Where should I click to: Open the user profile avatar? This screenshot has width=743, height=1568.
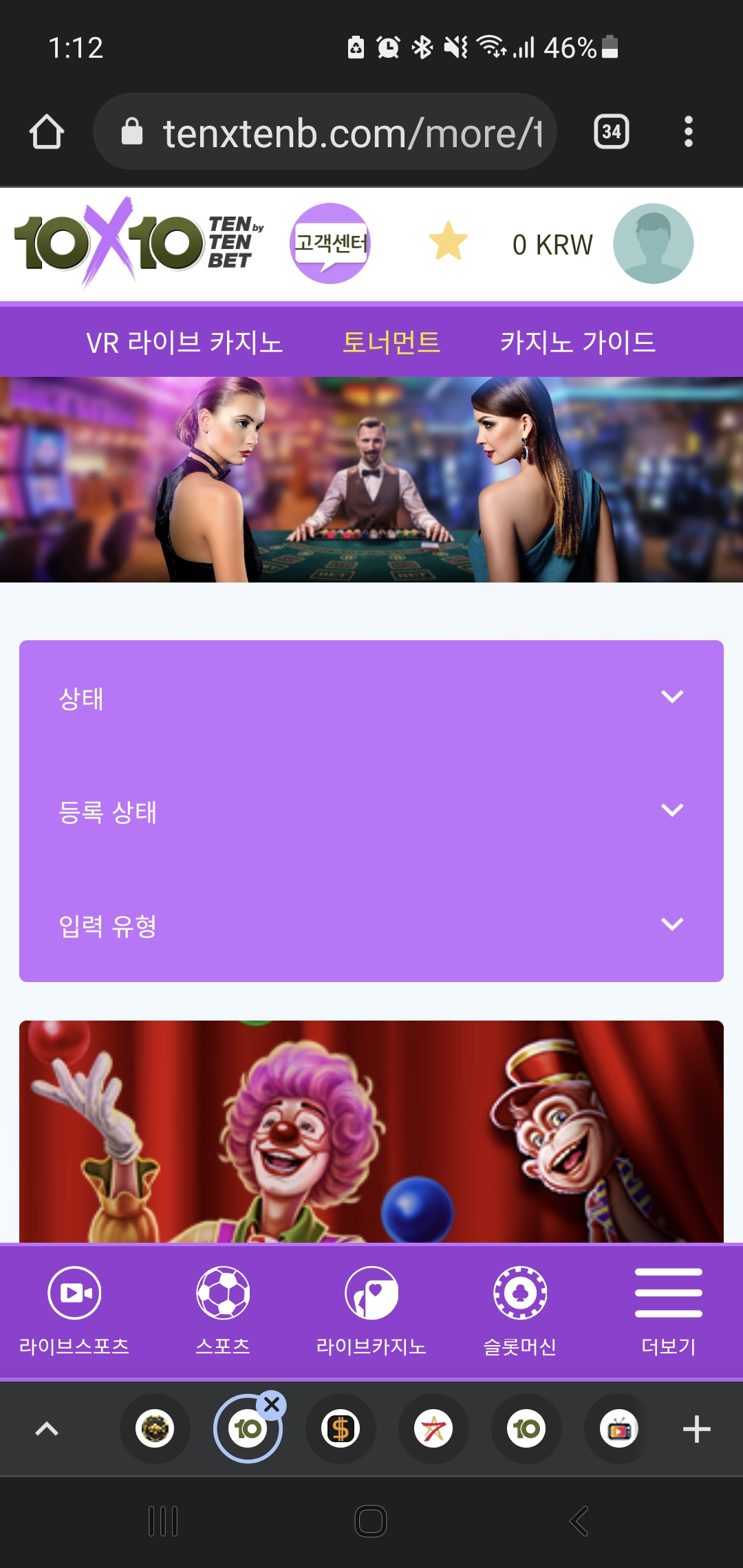[x=653, y=243]
